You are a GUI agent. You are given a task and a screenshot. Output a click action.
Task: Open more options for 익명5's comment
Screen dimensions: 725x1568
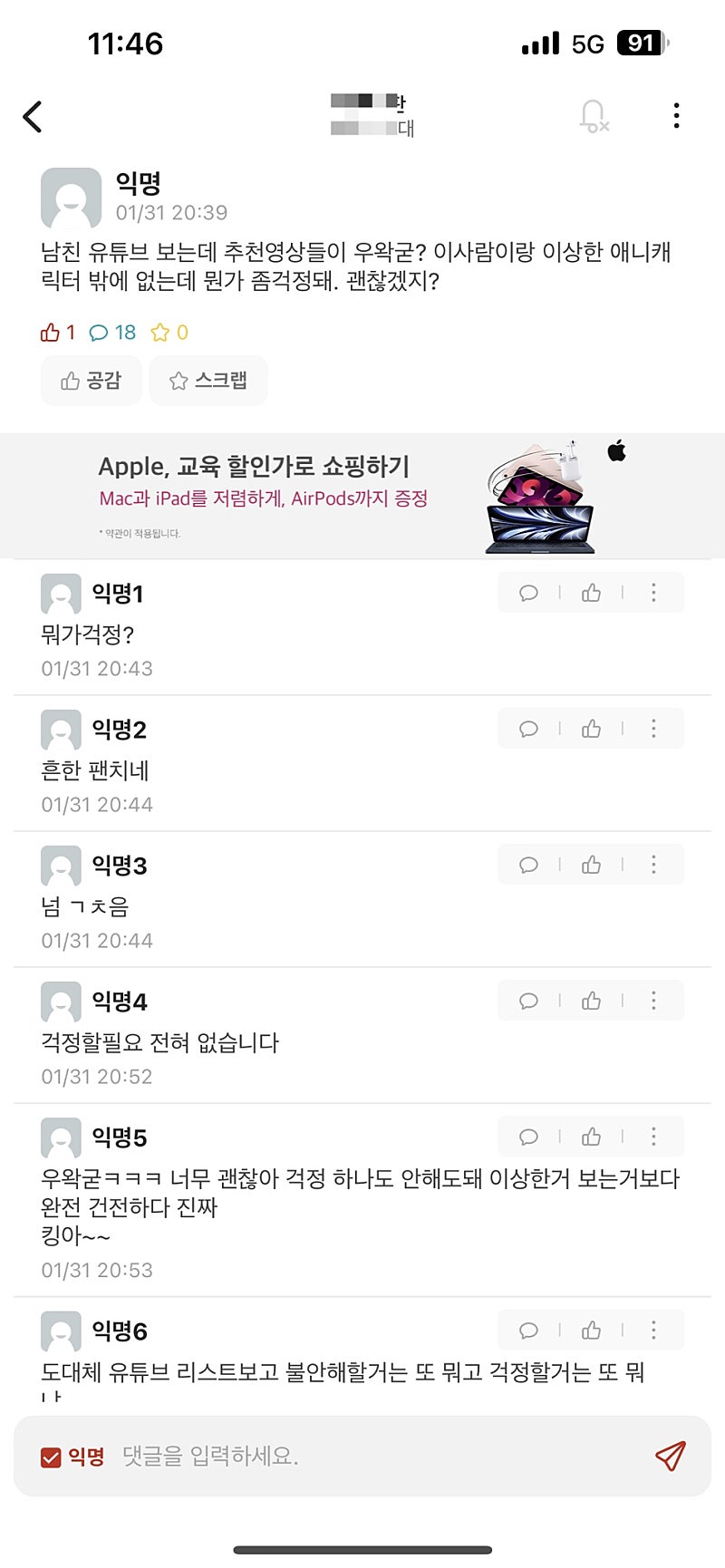pos(653,1137)
